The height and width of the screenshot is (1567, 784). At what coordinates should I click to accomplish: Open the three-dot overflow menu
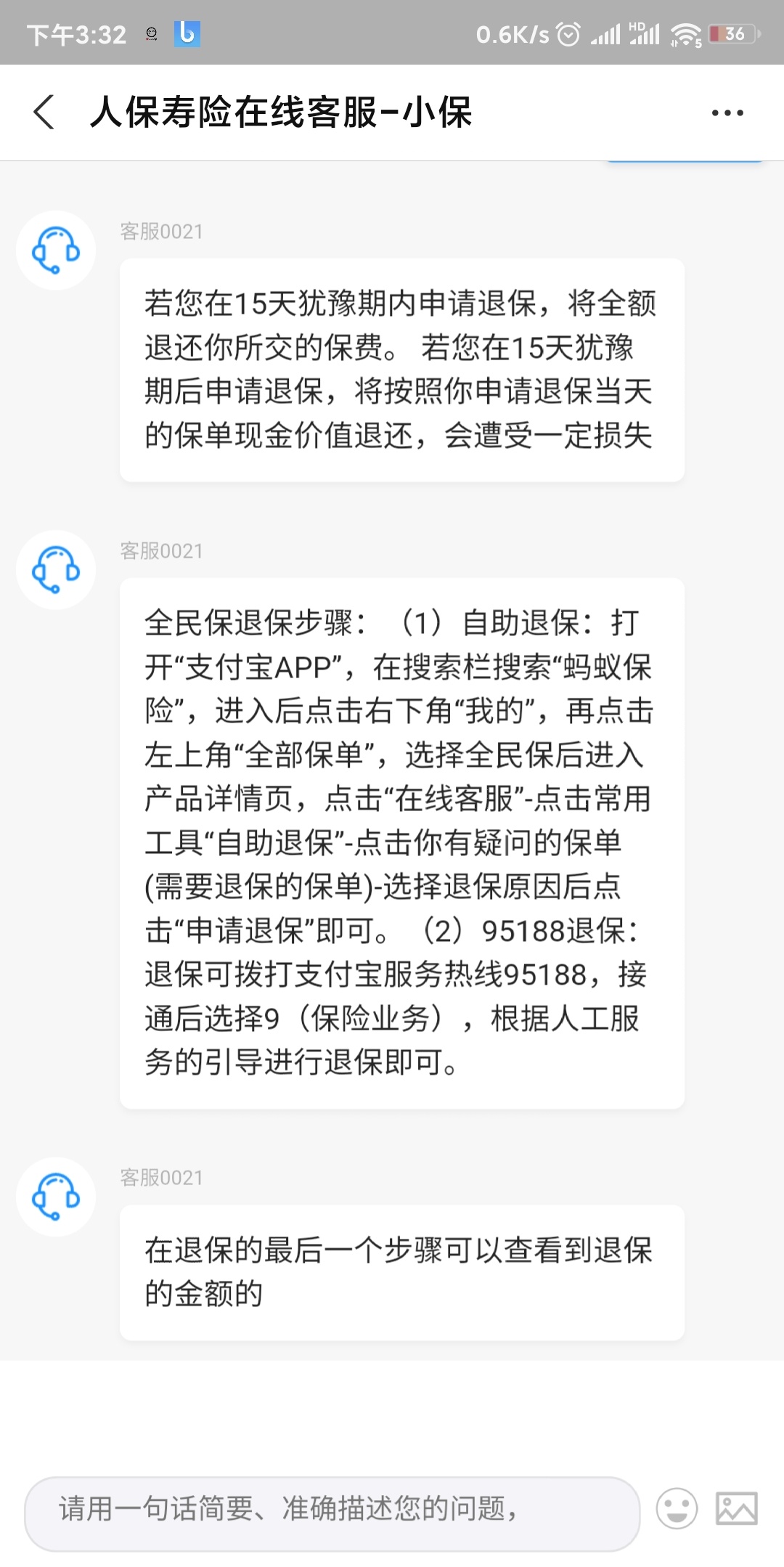point(727,113)
